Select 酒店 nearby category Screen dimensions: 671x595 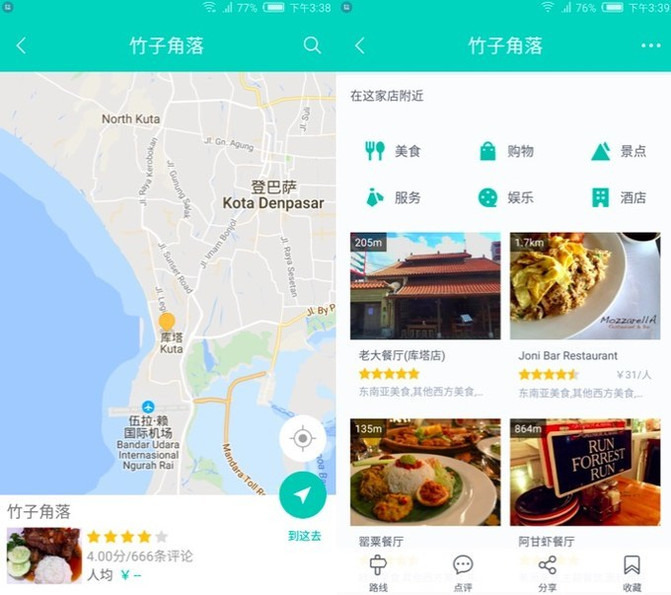[619, 197]
